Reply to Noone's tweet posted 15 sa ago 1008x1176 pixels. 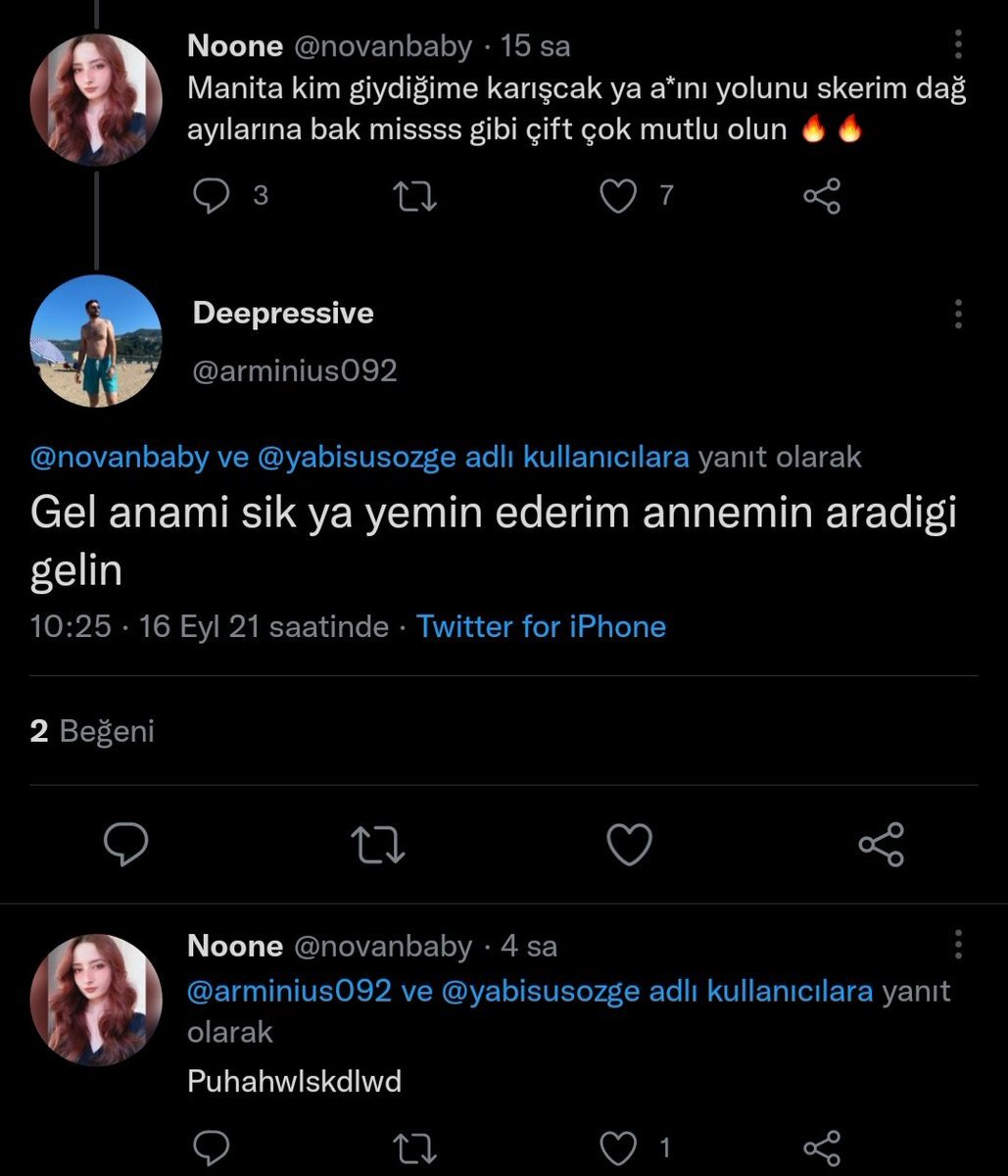(210, 197)
